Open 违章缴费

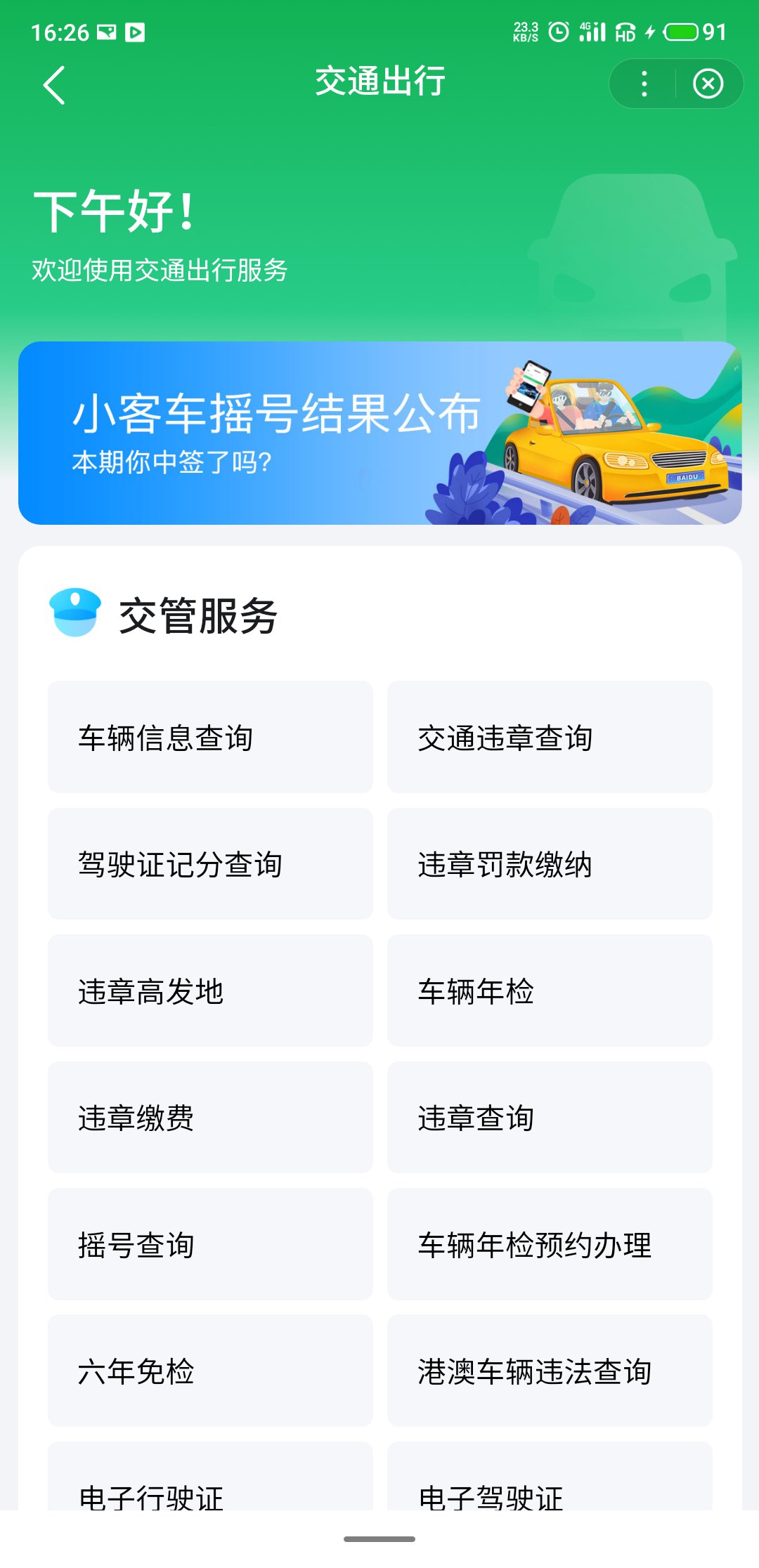click(x=210, y=1117)
